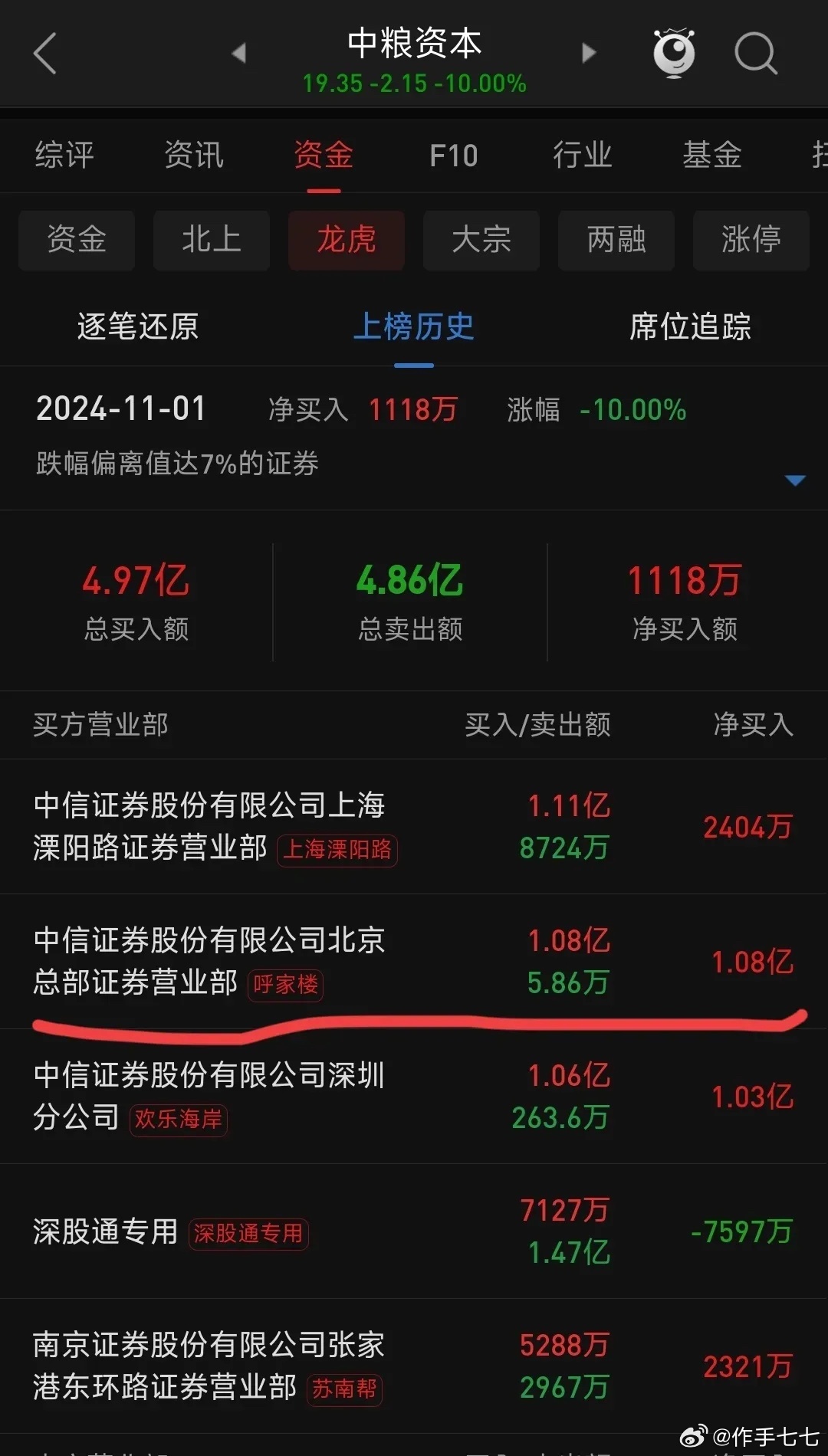
Task: Go back using the top-left arrow
Action: (x=45, y=54)
